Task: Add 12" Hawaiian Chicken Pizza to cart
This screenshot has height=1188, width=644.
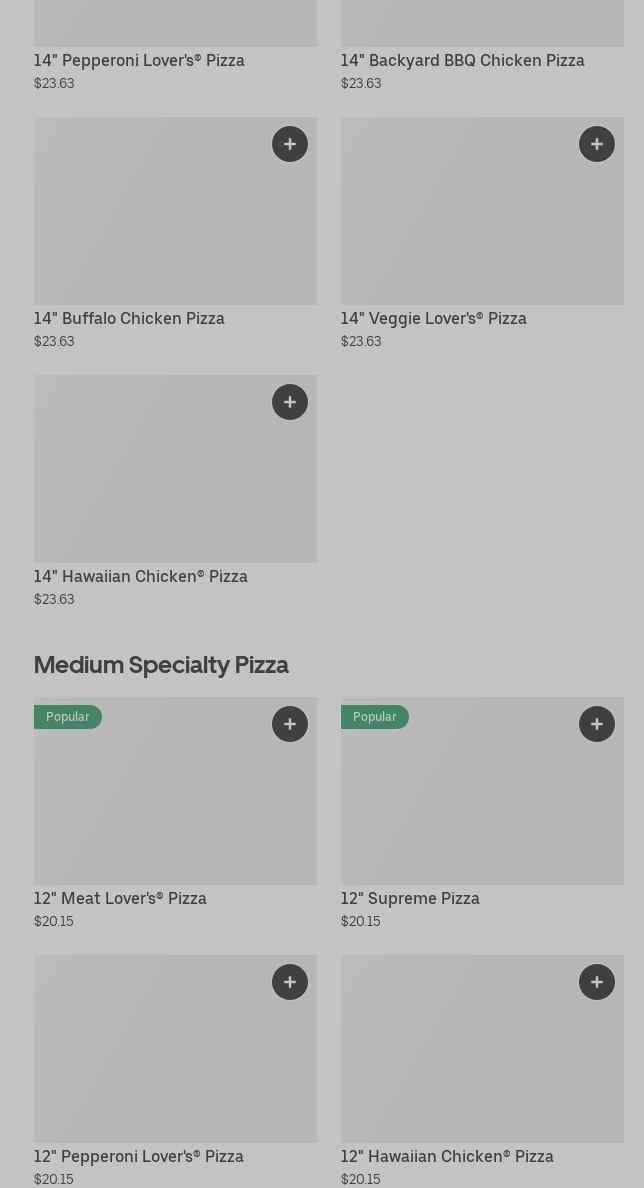Action: (x=597, y=982)
